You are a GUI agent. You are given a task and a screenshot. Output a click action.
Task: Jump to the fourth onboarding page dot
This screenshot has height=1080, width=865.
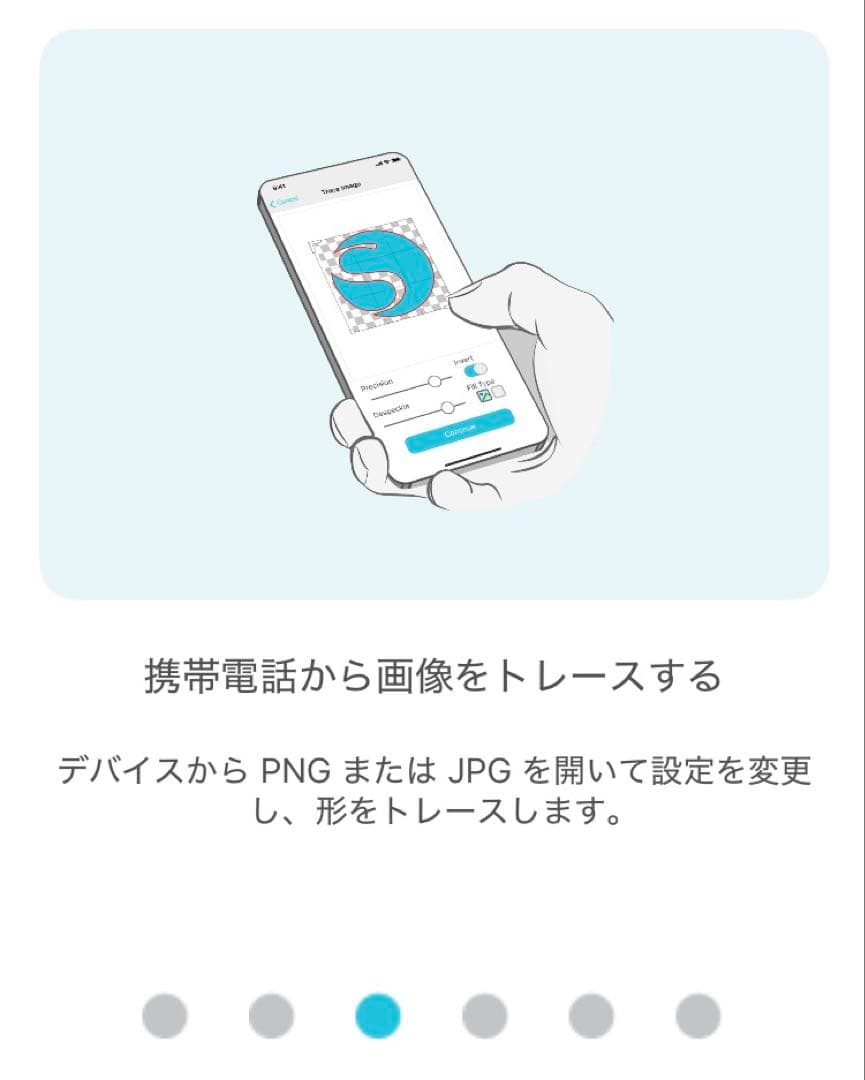[x=485, y=1016]
